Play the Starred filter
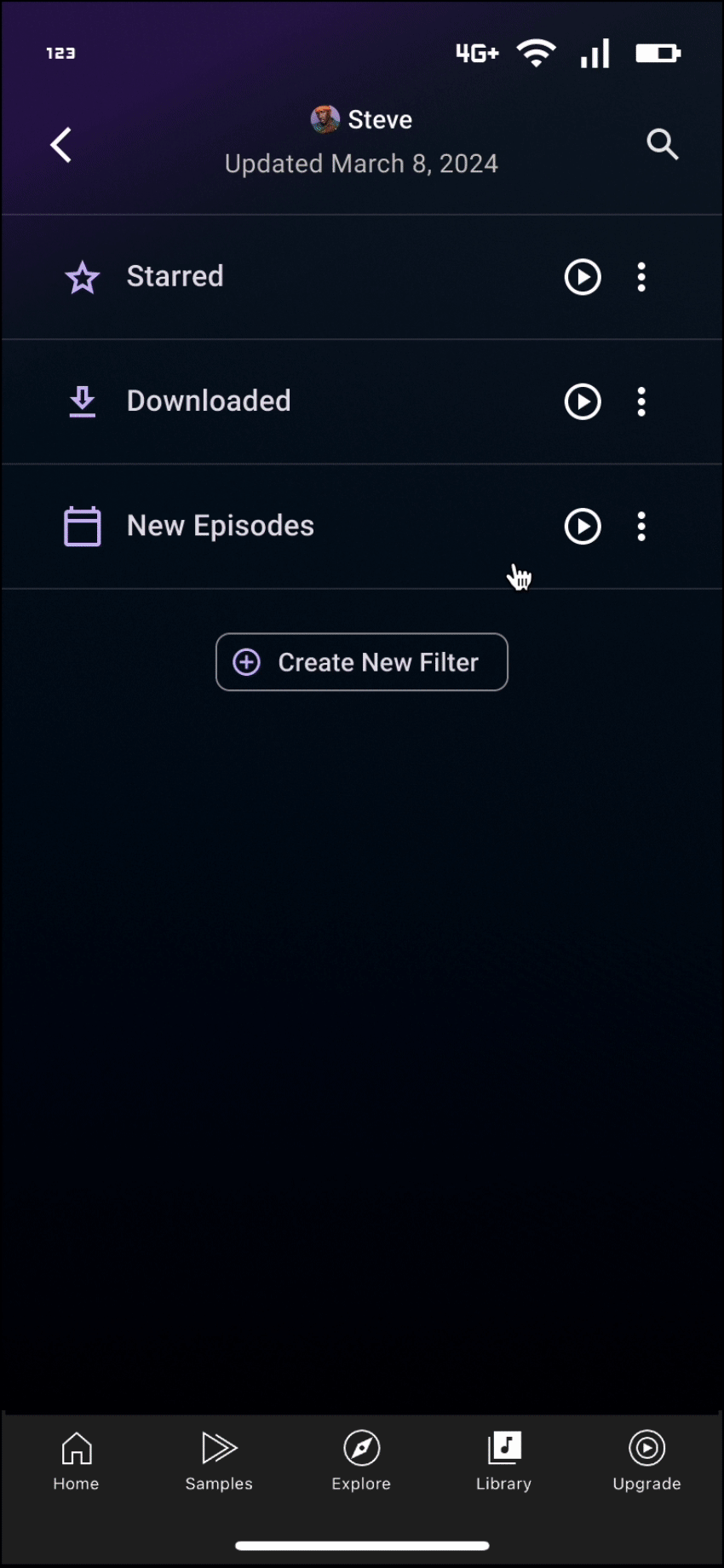724x1568 pixels. tap(583, 277)
